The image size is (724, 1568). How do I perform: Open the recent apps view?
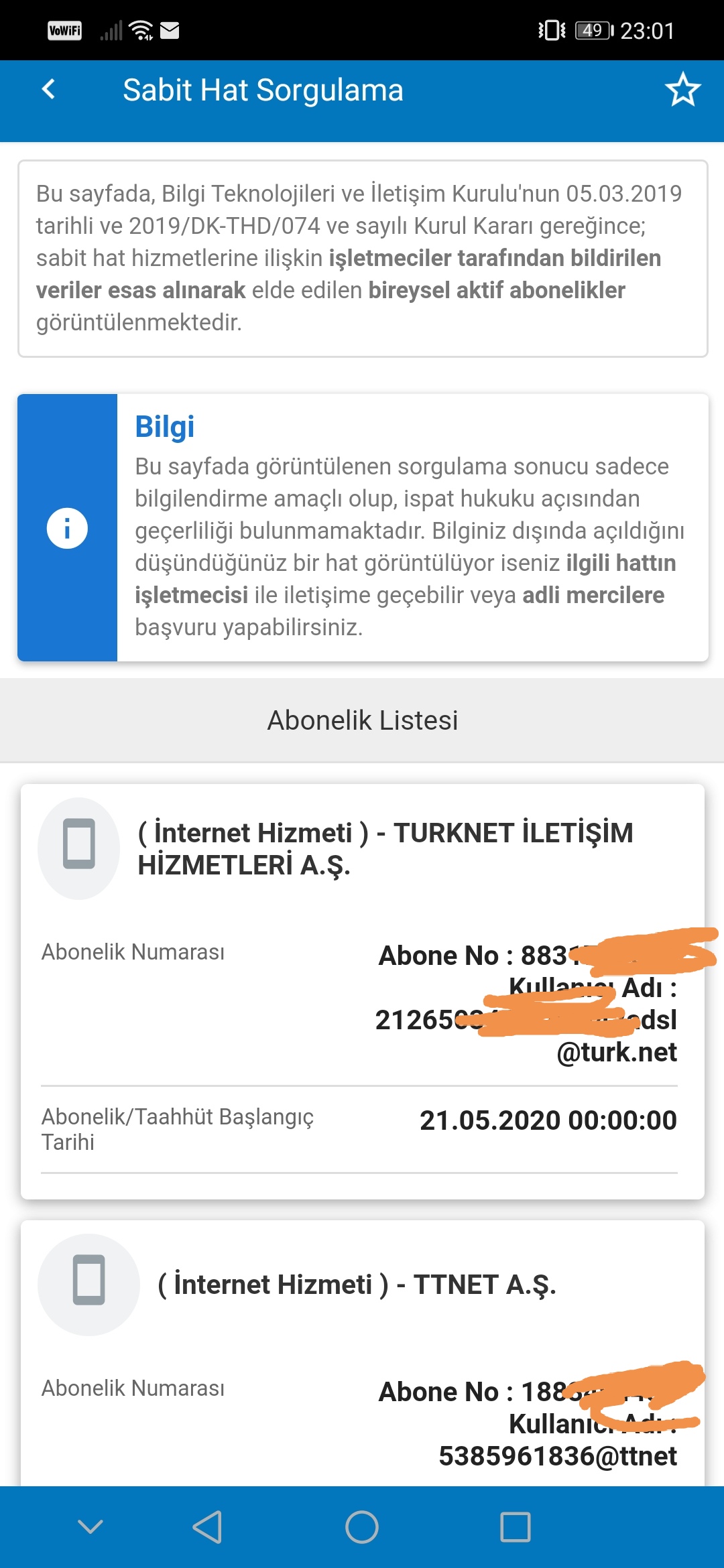[x=516, y=1527]
